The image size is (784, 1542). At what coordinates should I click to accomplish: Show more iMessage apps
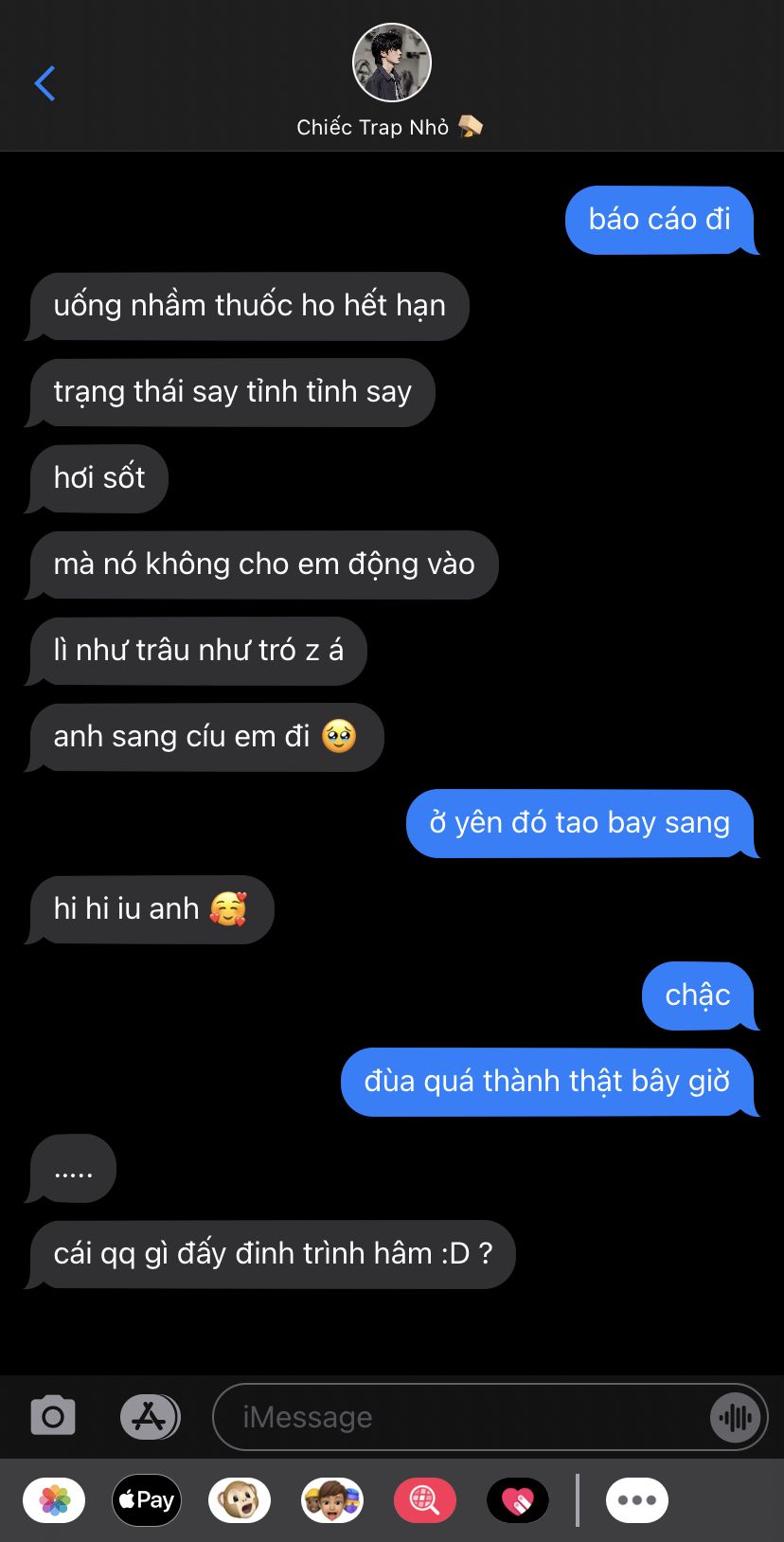pos(637,1500)
